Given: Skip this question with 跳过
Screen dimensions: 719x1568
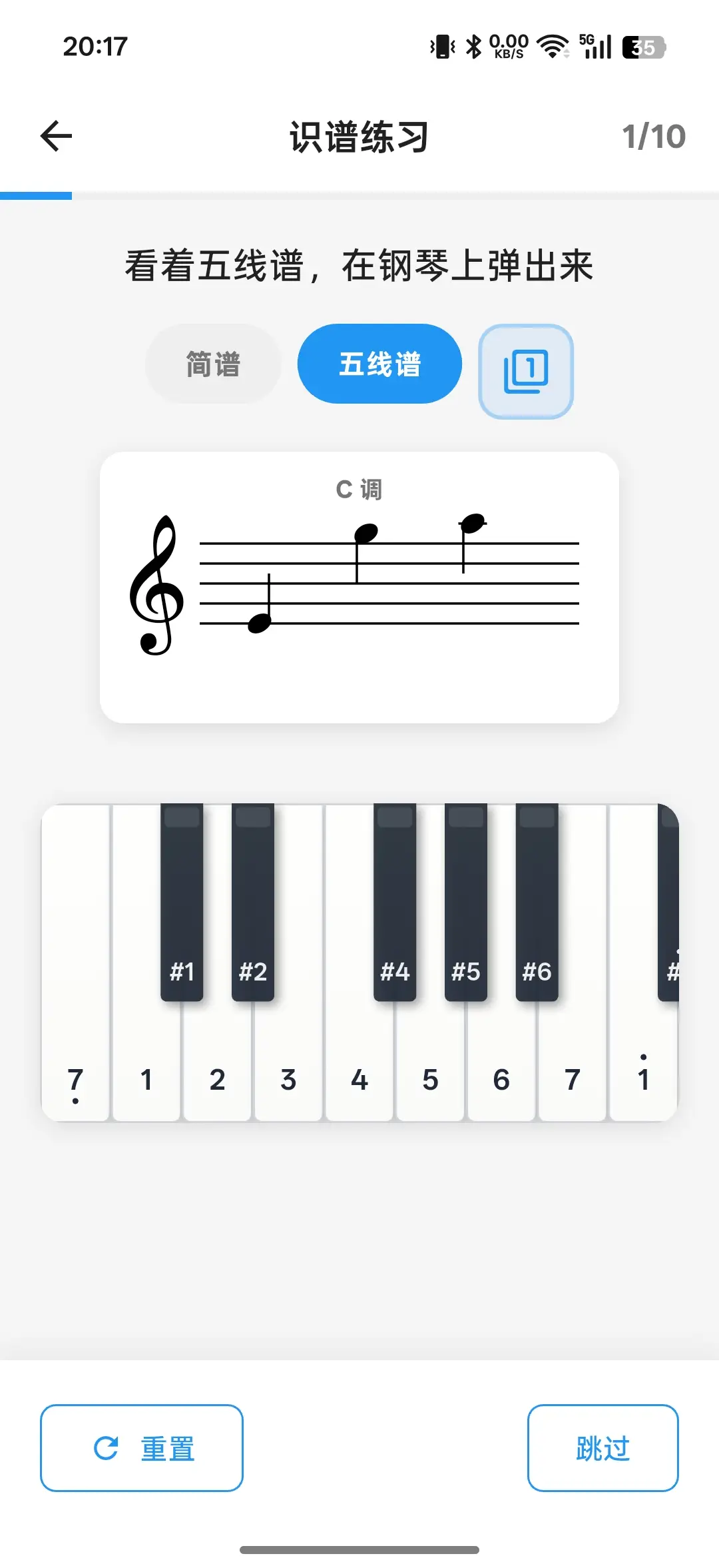Looking at the screenshot, I should coord(602,1448).
